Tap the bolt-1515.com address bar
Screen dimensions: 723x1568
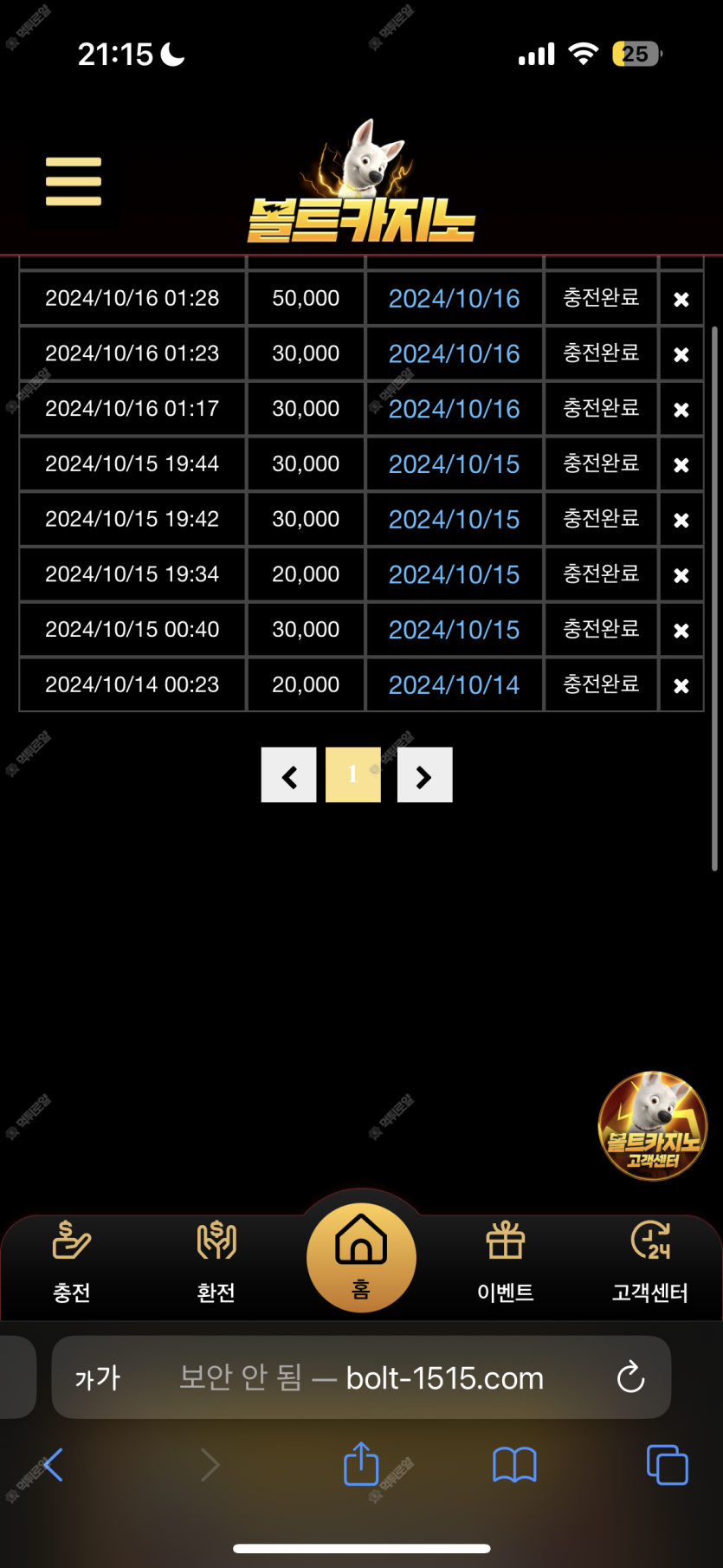(x=361, y=1377)
